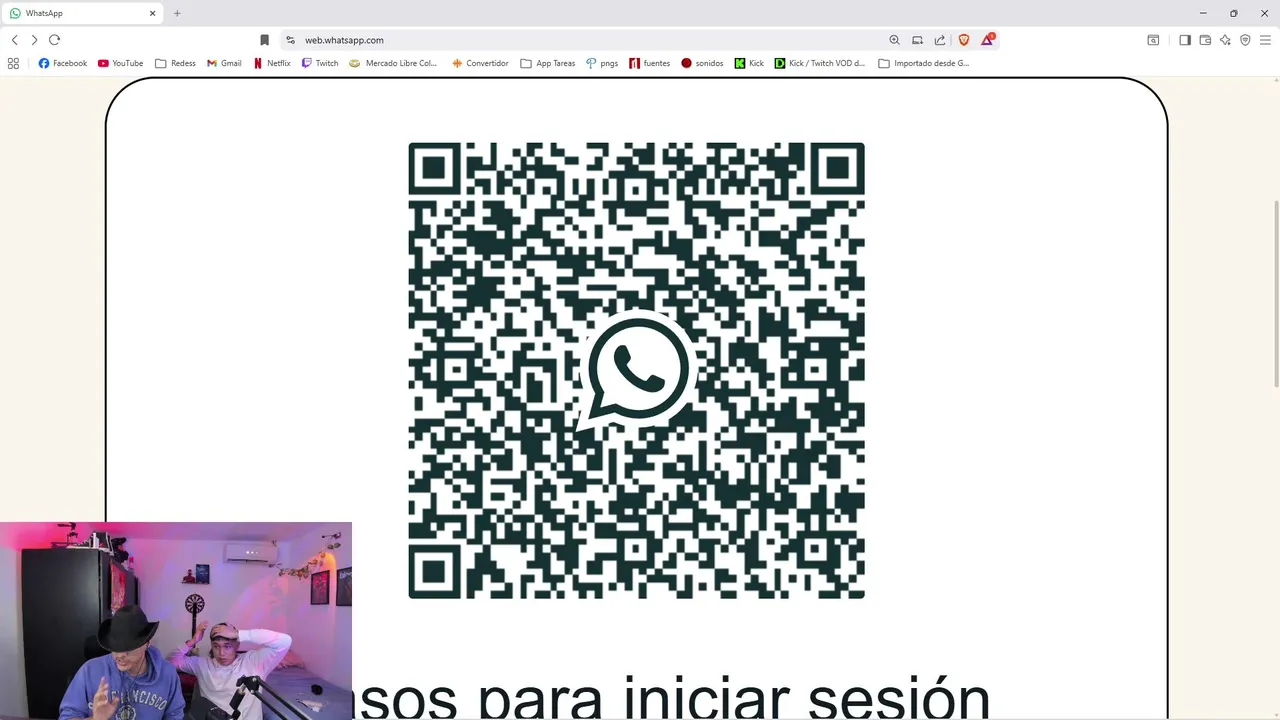This screenshot has height=720, width=1280.
Task: Open the Convertidor bookmark
Action: (x=480, y=63)
